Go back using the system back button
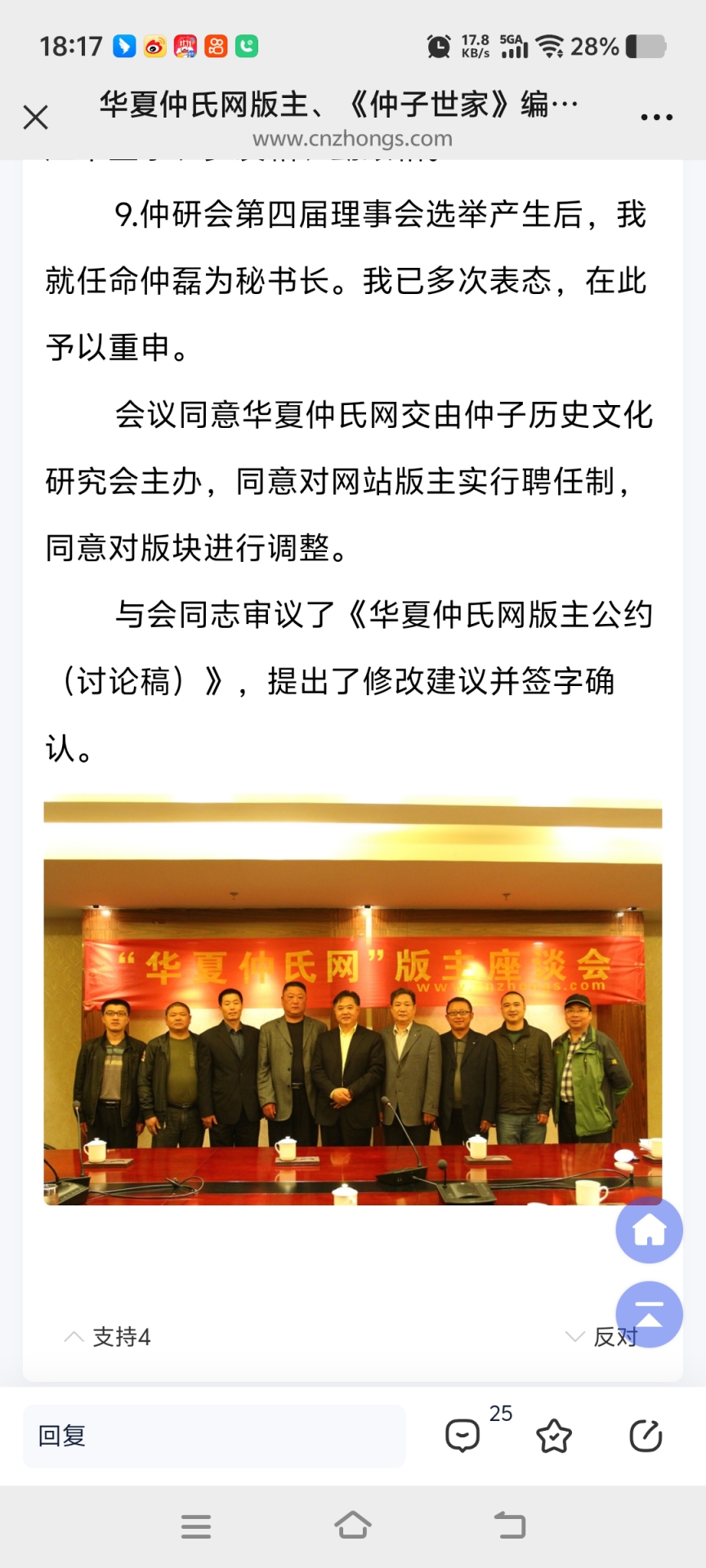The width and height of the screenshot is (706, 1568). click(x=510, y=1525)
